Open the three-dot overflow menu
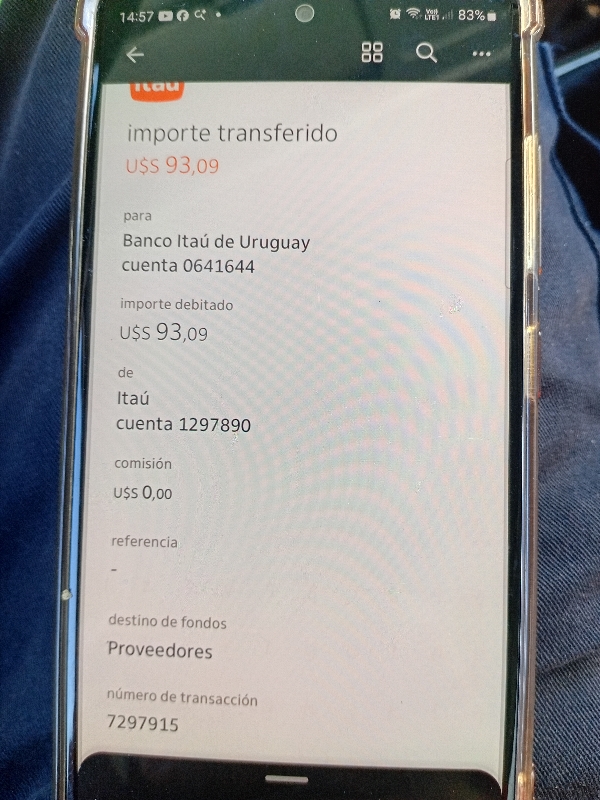This screenshot has width=600, height=800. (x=481, y=54)
